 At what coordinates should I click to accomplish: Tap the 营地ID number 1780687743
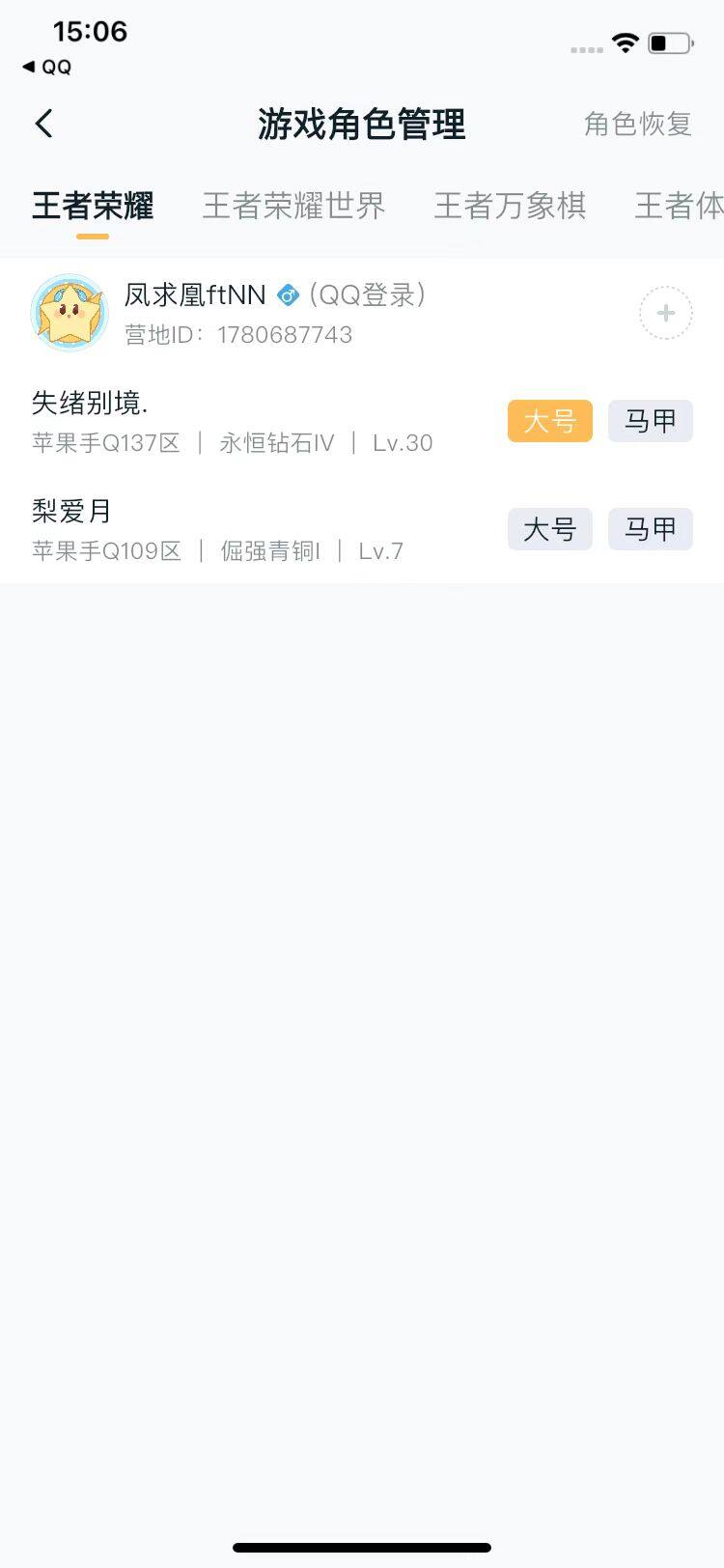[284, 335]
